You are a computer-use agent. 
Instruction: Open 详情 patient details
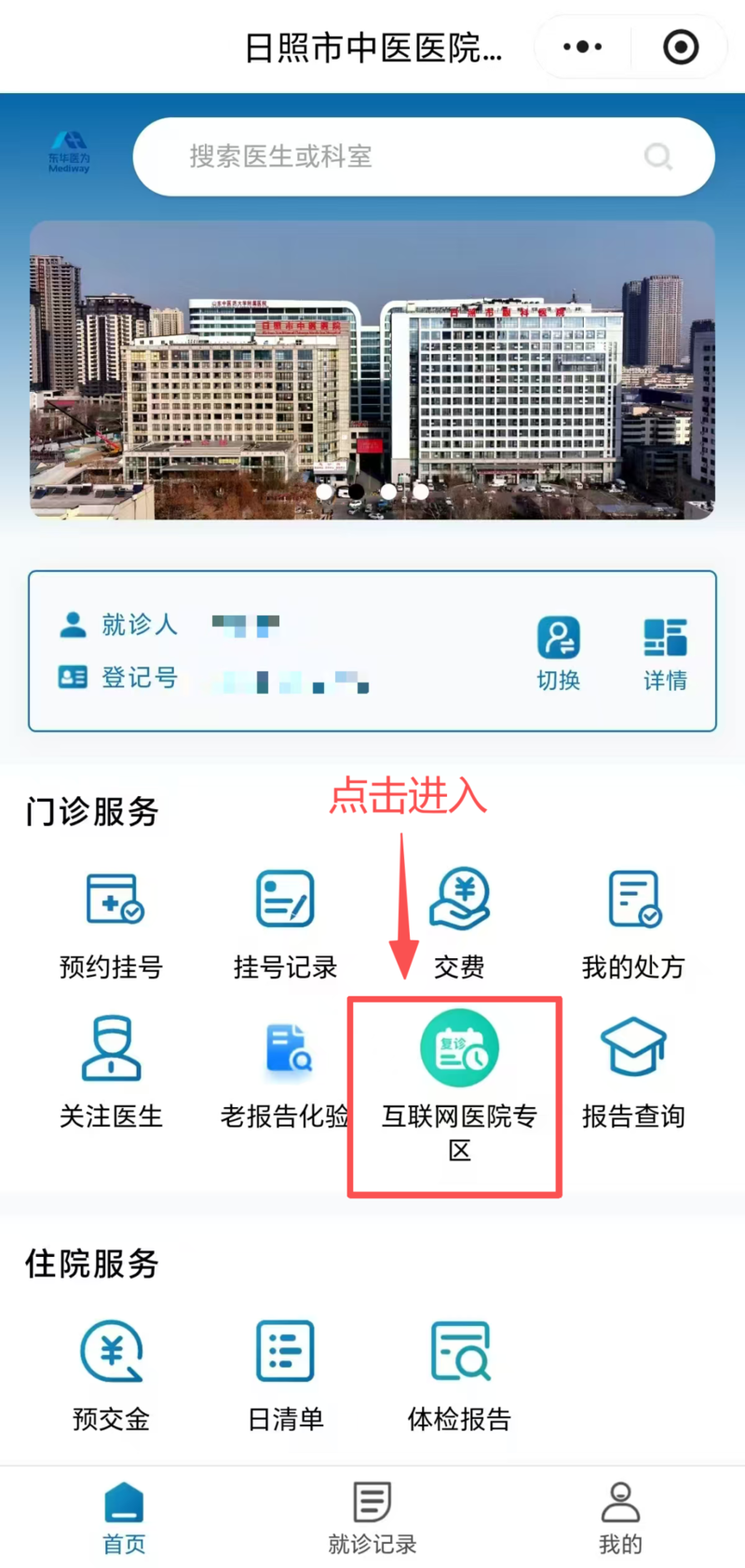point(665,652)
